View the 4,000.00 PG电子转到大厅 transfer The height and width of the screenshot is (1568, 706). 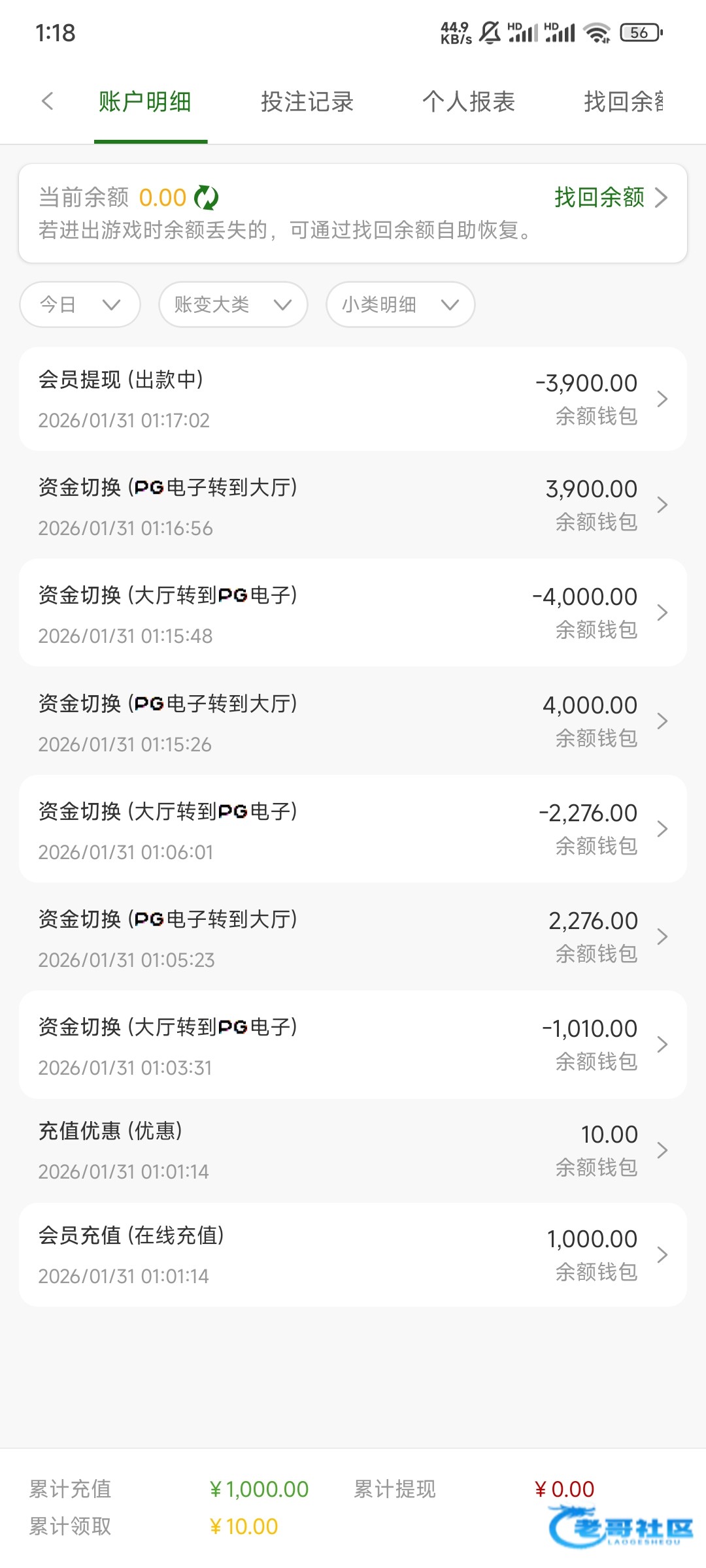click(x=353, y=721)
